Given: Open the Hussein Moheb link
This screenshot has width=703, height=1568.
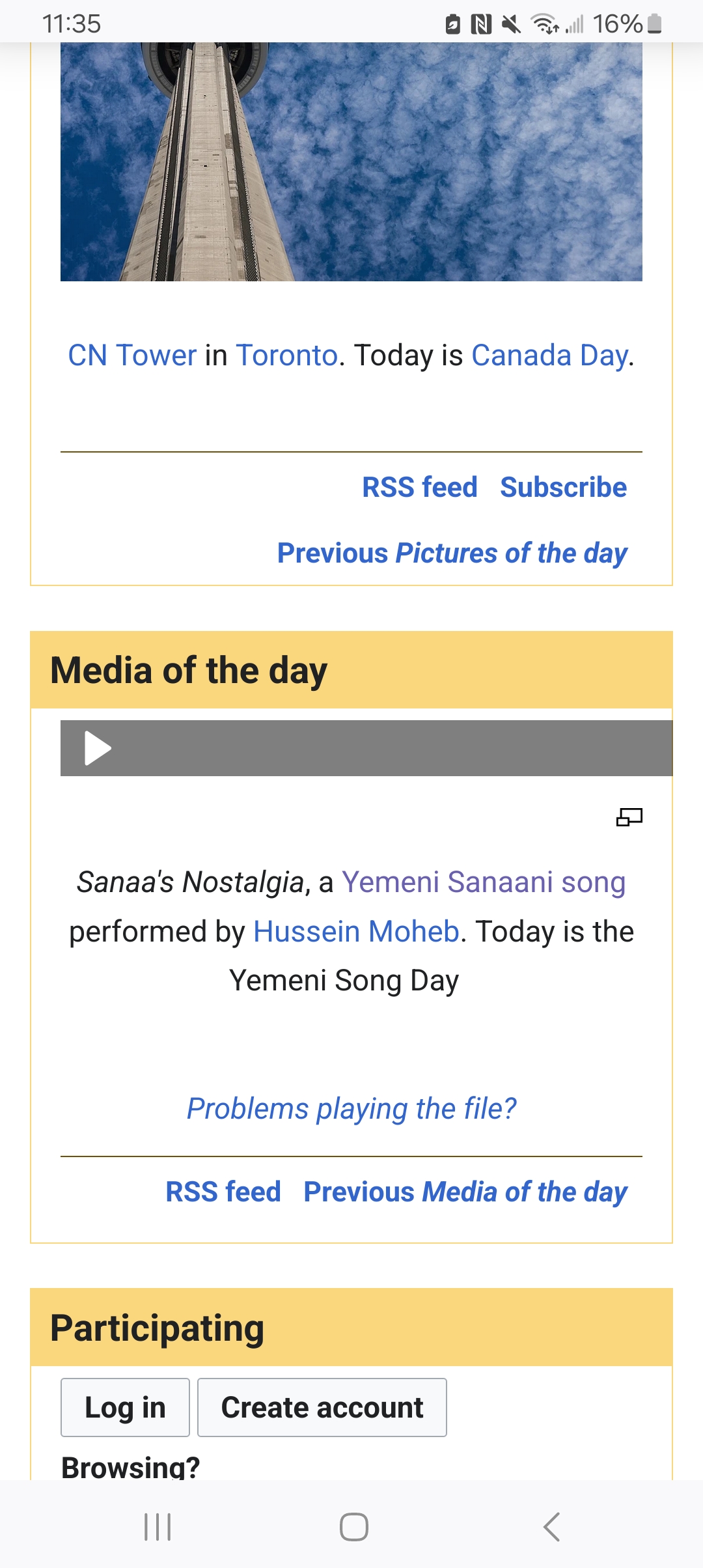Looking at the screenshot, I should (x=357, y=931).
